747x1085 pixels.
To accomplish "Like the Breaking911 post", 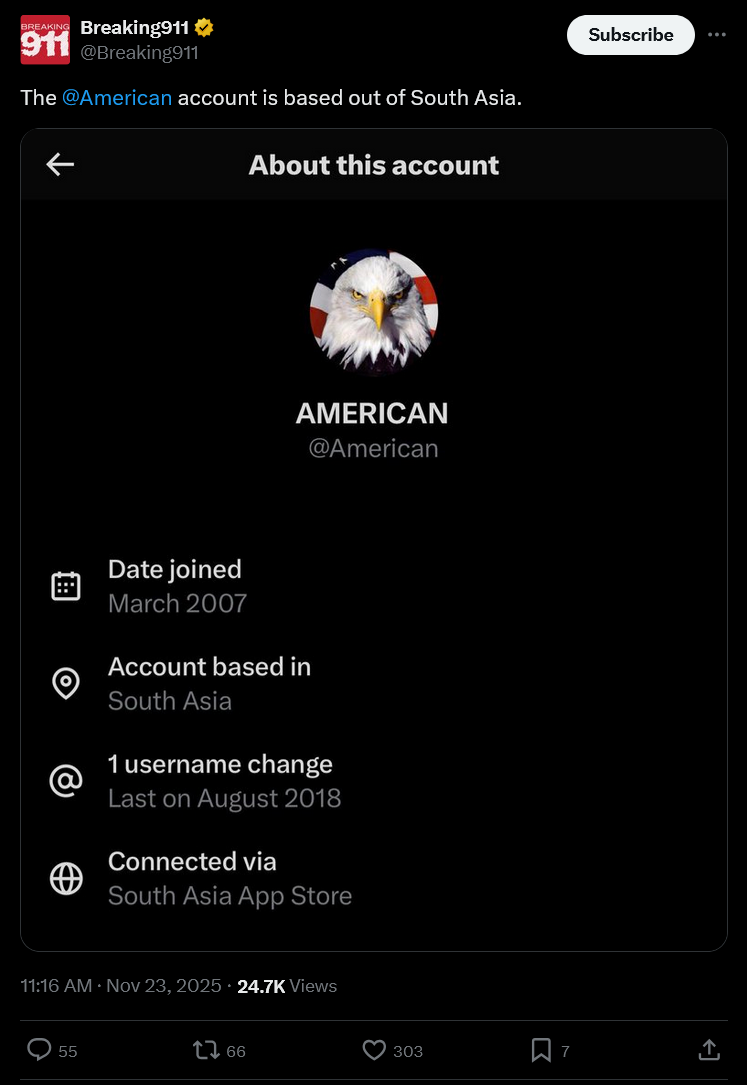I will coord(392,1050).
